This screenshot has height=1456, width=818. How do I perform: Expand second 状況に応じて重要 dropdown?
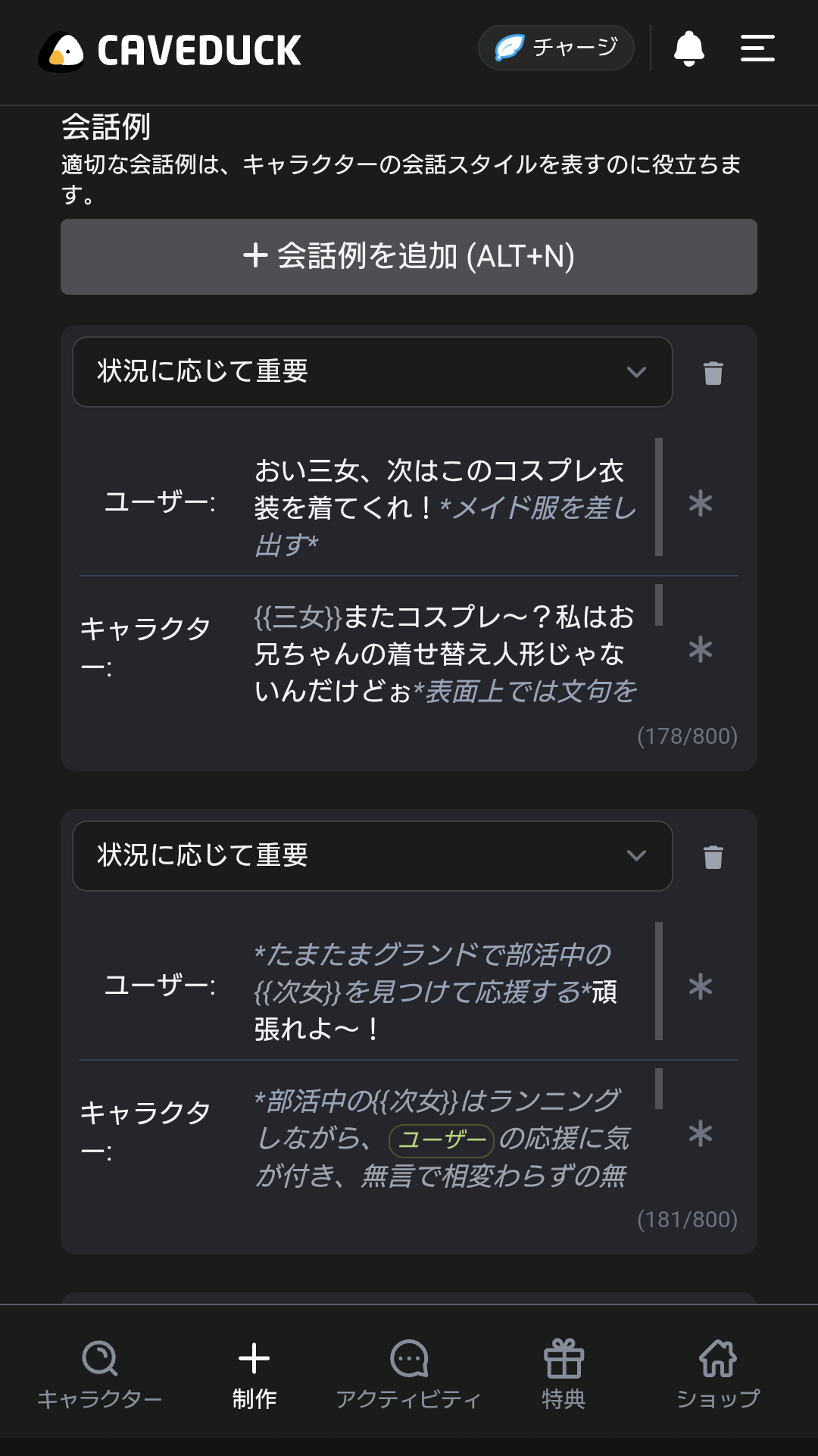coord(372,856)
